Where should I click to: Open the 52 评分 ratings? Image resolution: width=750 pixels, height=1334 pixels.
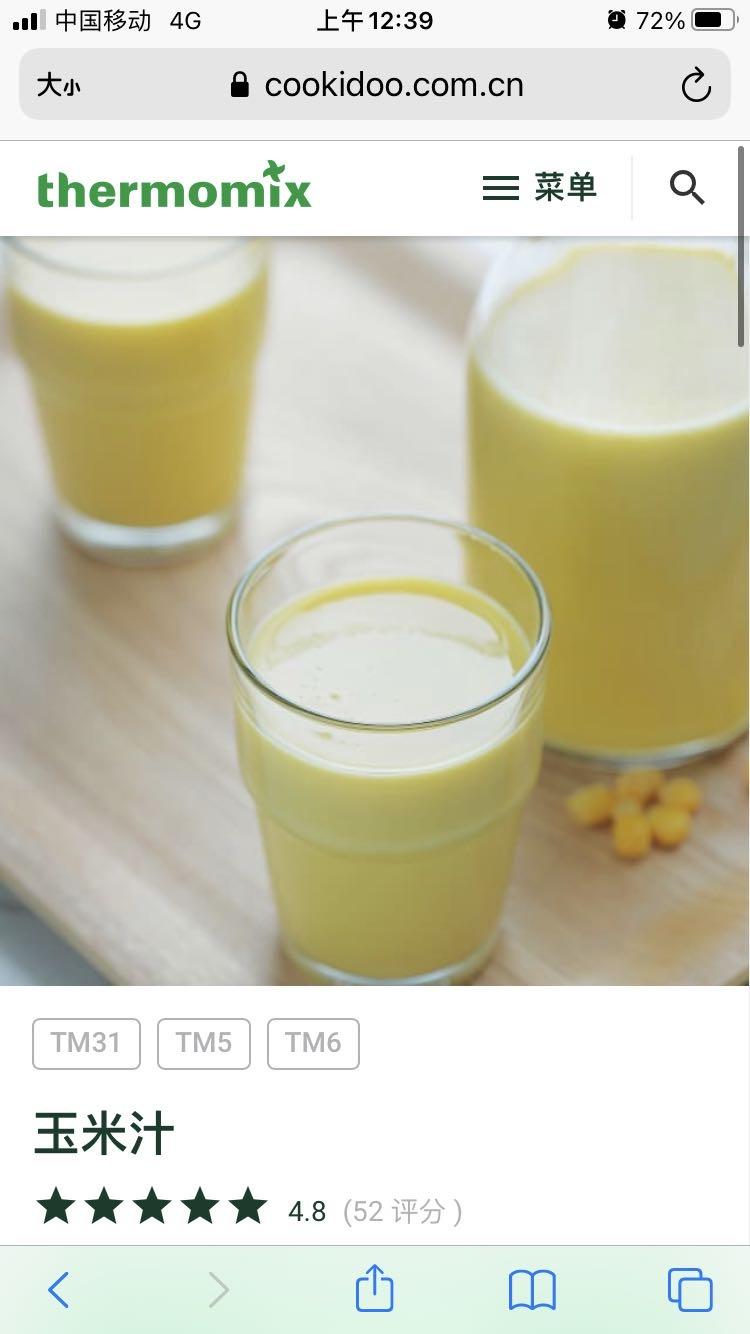tap(402, 1212)
